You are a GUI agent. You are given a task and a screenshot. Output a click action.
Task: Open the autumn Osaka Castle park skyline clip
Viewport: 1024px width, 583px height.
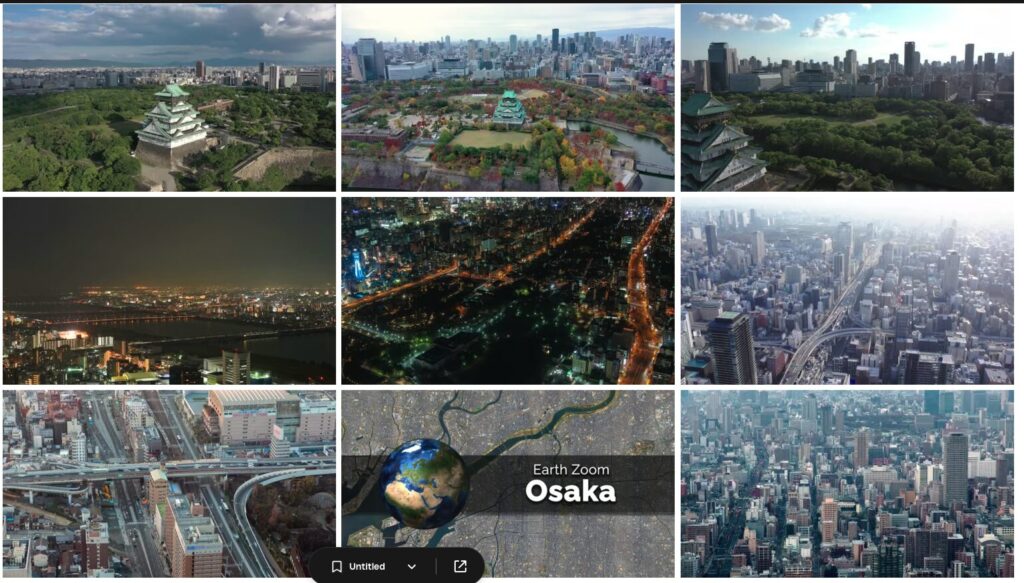507,97
